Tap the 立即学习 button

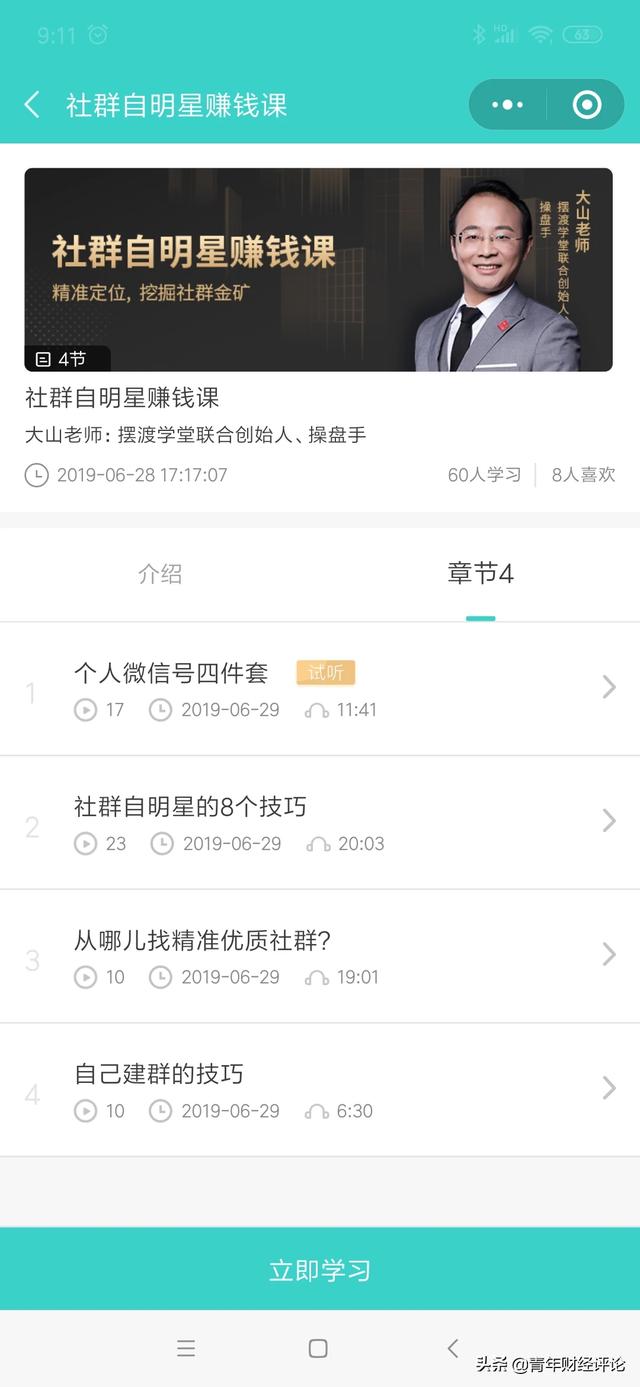pos(320,1269)
